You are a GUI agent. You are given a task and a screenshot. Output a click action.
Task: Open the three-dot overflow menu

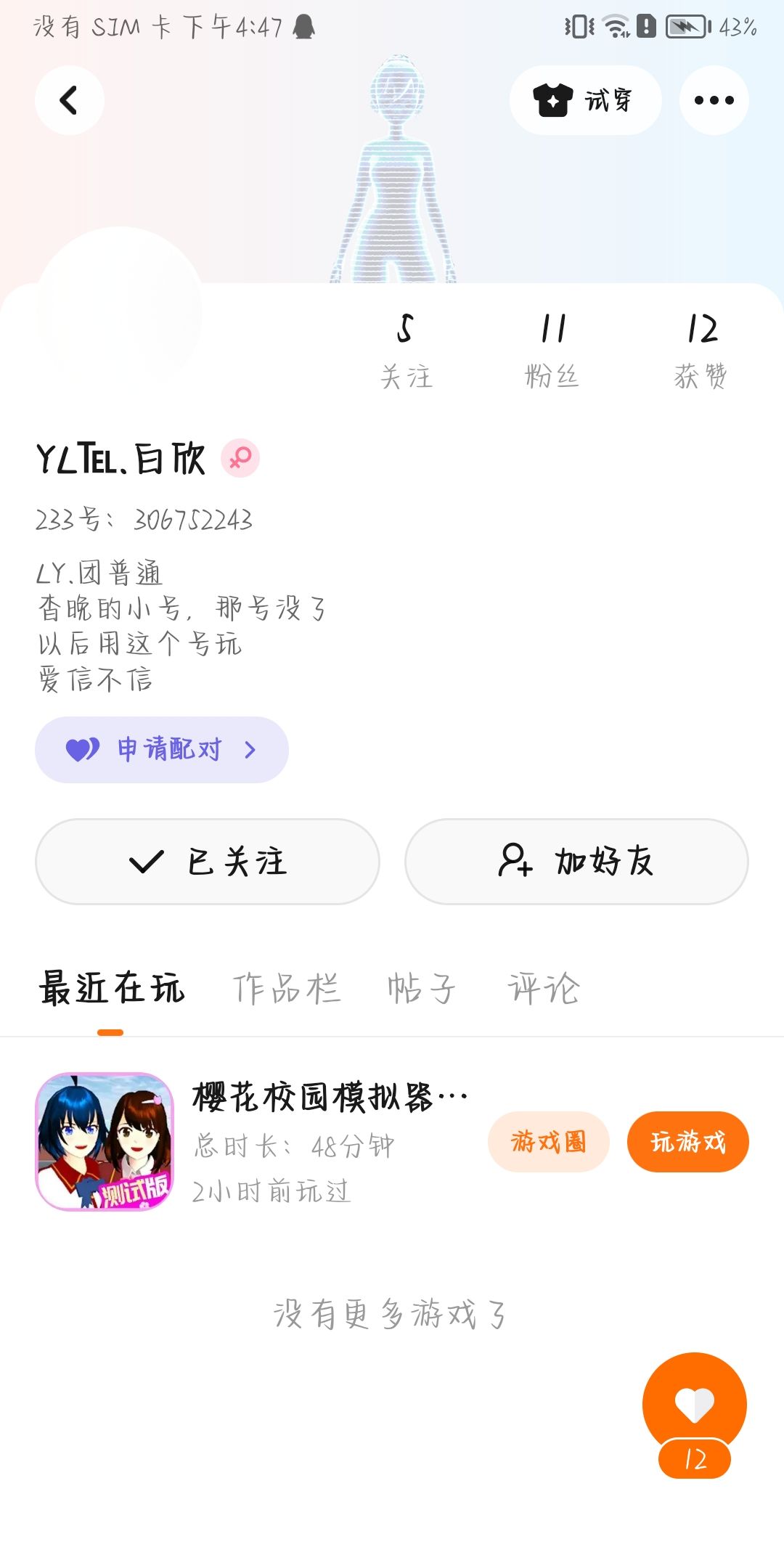[714, 100]
